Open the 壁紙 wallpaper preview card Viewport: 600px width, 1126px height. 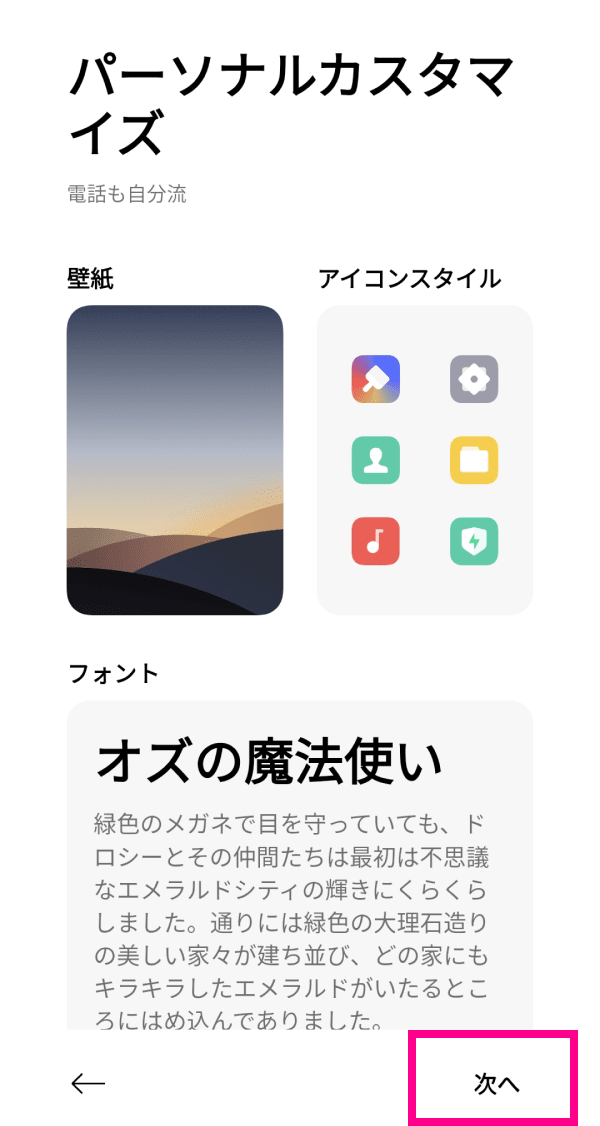click(175, 460)
